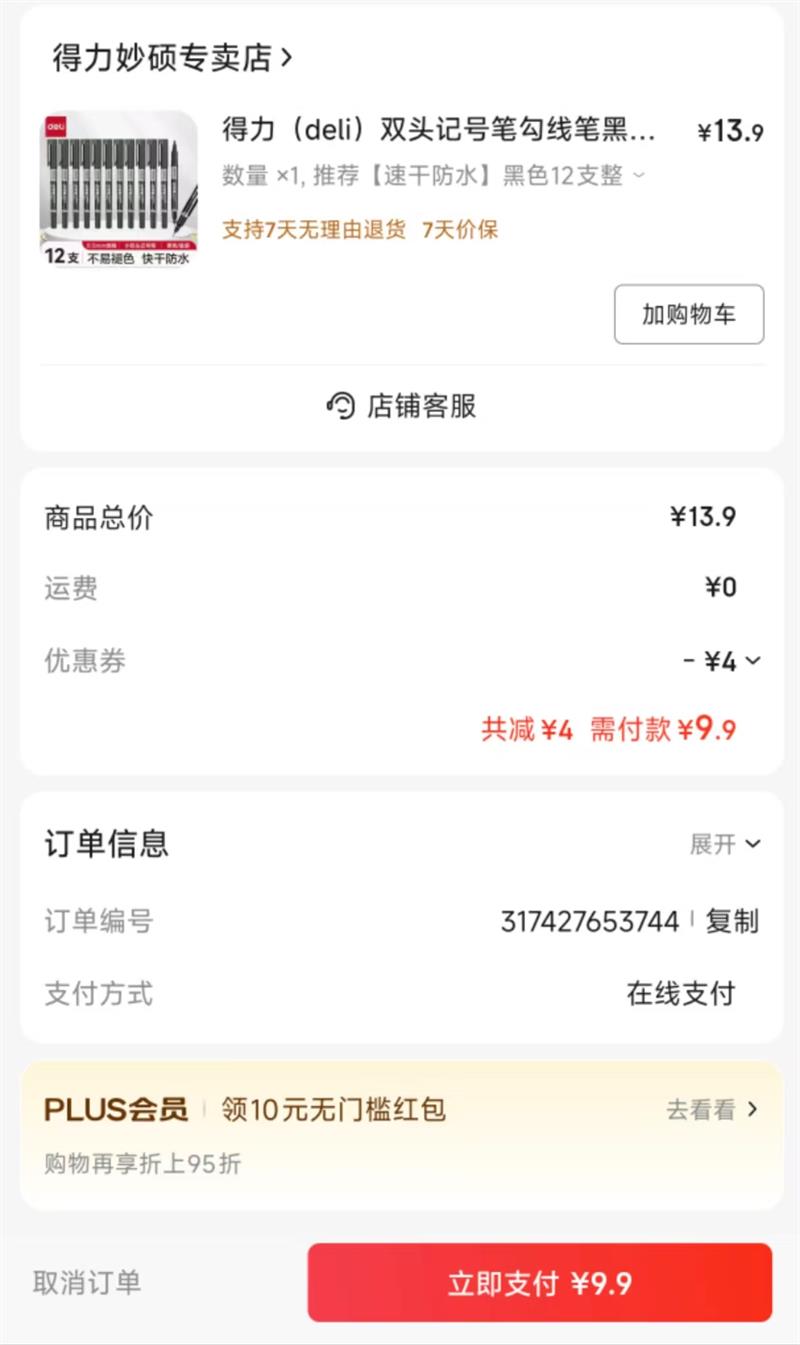Copy the order number with 复制
This screenshot has width=800, height=1345.
coord(732,921)
